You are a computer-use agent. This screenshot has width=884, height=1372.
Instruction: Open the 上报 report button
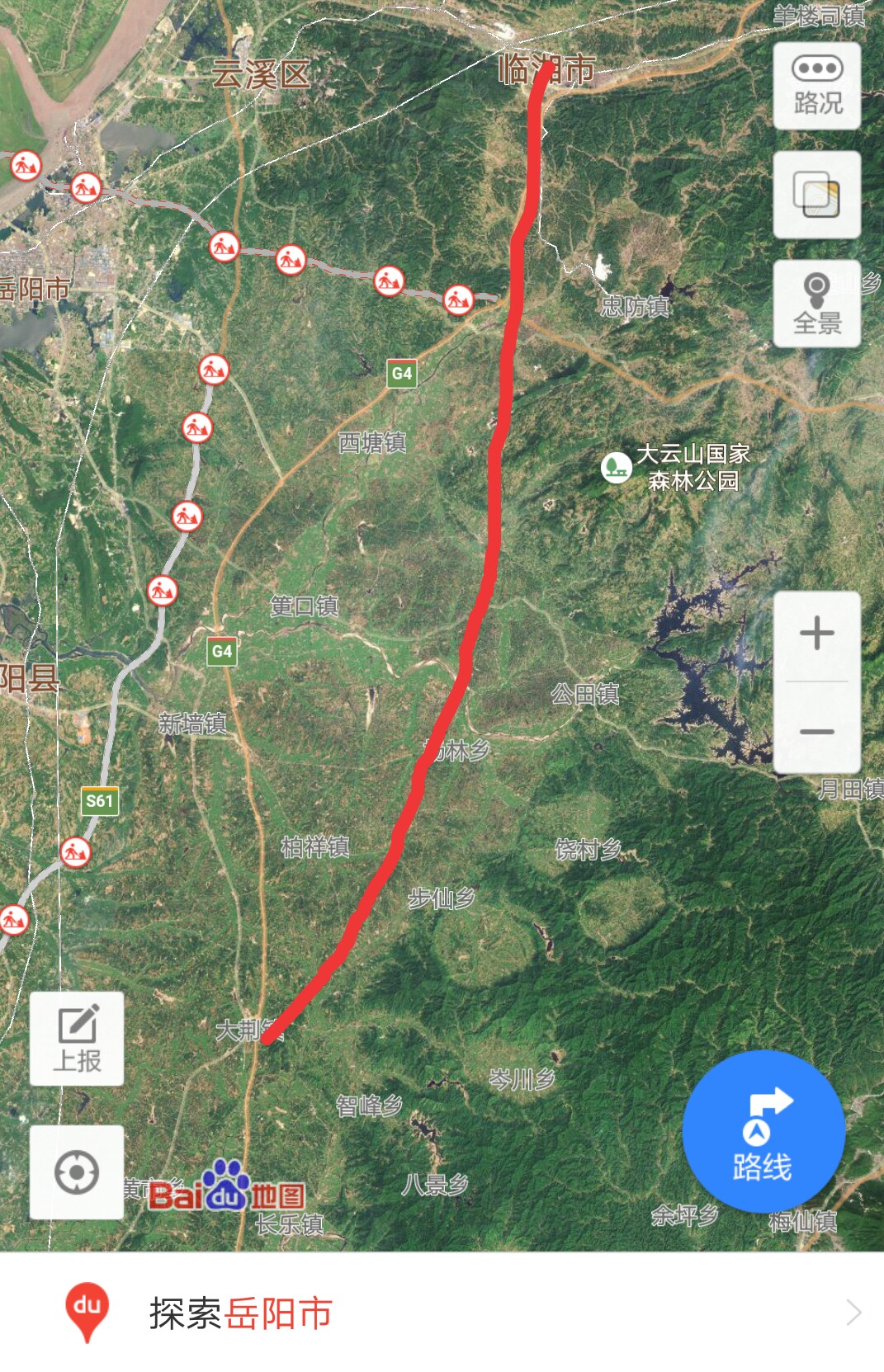click(x=77, y=1038)
